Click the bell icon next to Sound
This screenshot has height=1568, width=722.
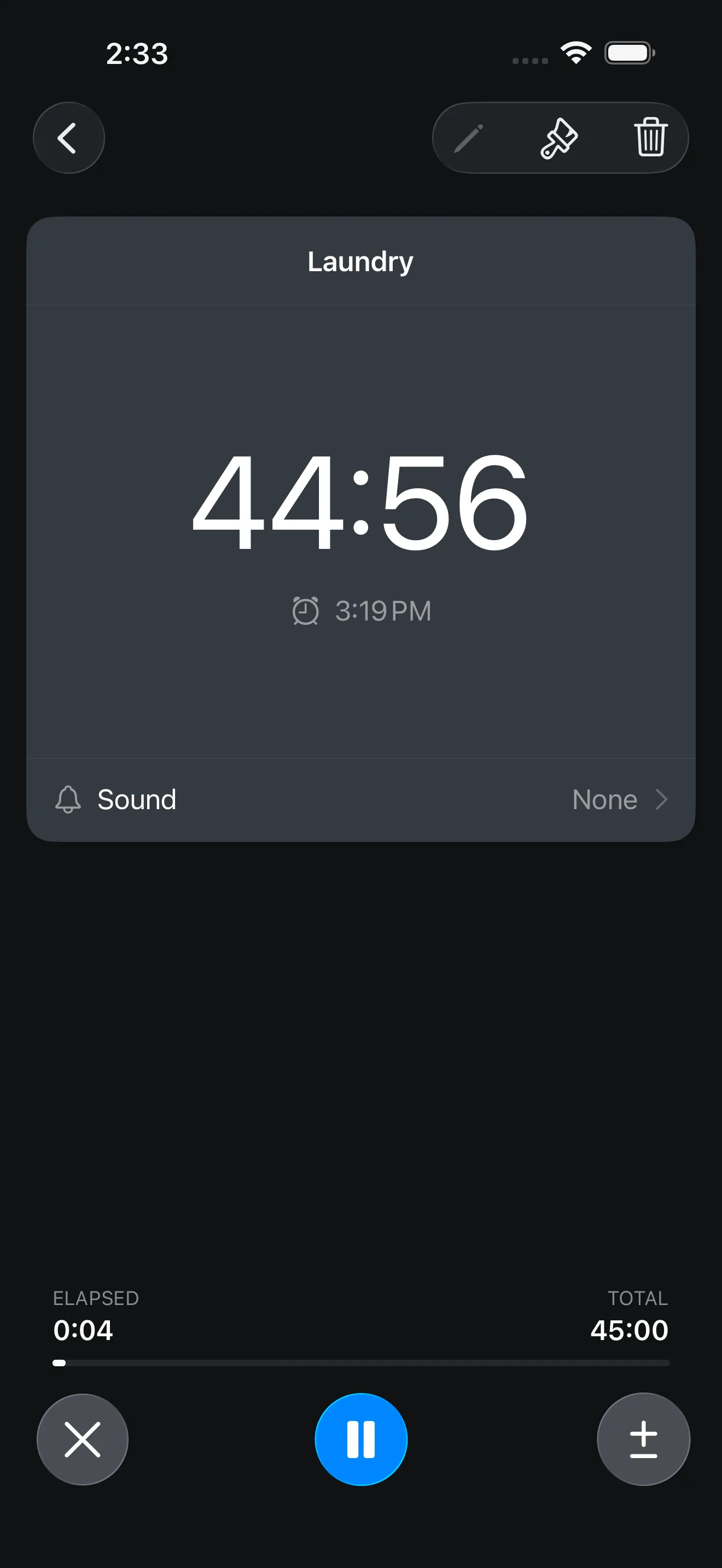(x=68, y=799)
